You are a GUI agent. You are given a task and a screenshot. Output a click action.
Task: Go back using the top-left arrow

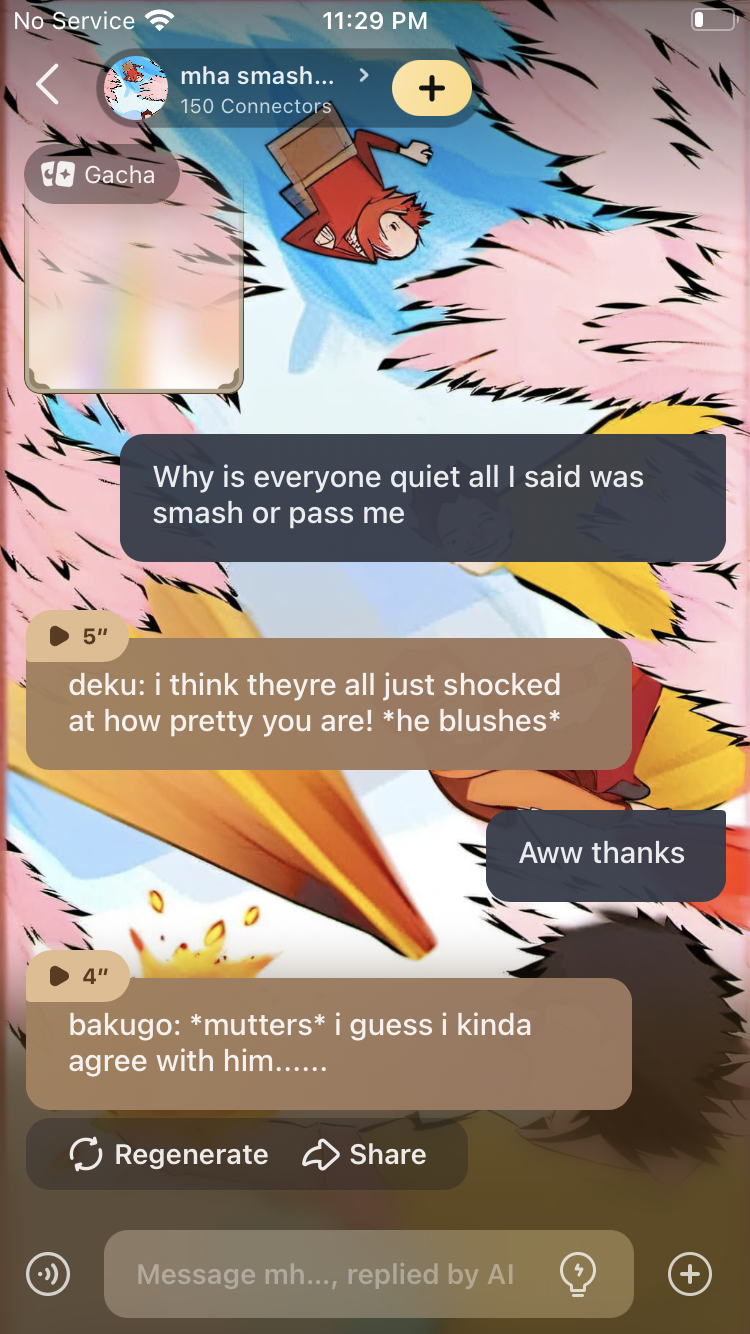coord(47,85)
